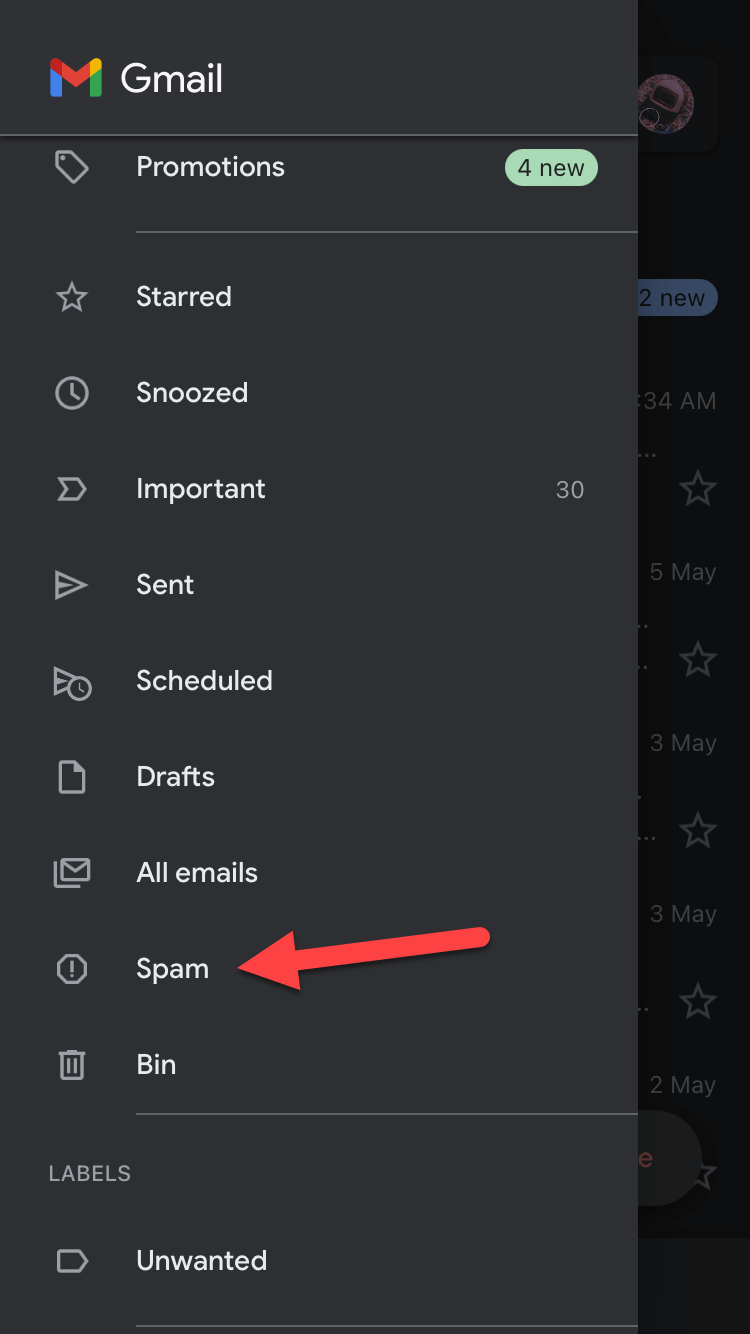Open the Promotions category
Screen dimensions: 750x1334
click(x=210, y=167)
